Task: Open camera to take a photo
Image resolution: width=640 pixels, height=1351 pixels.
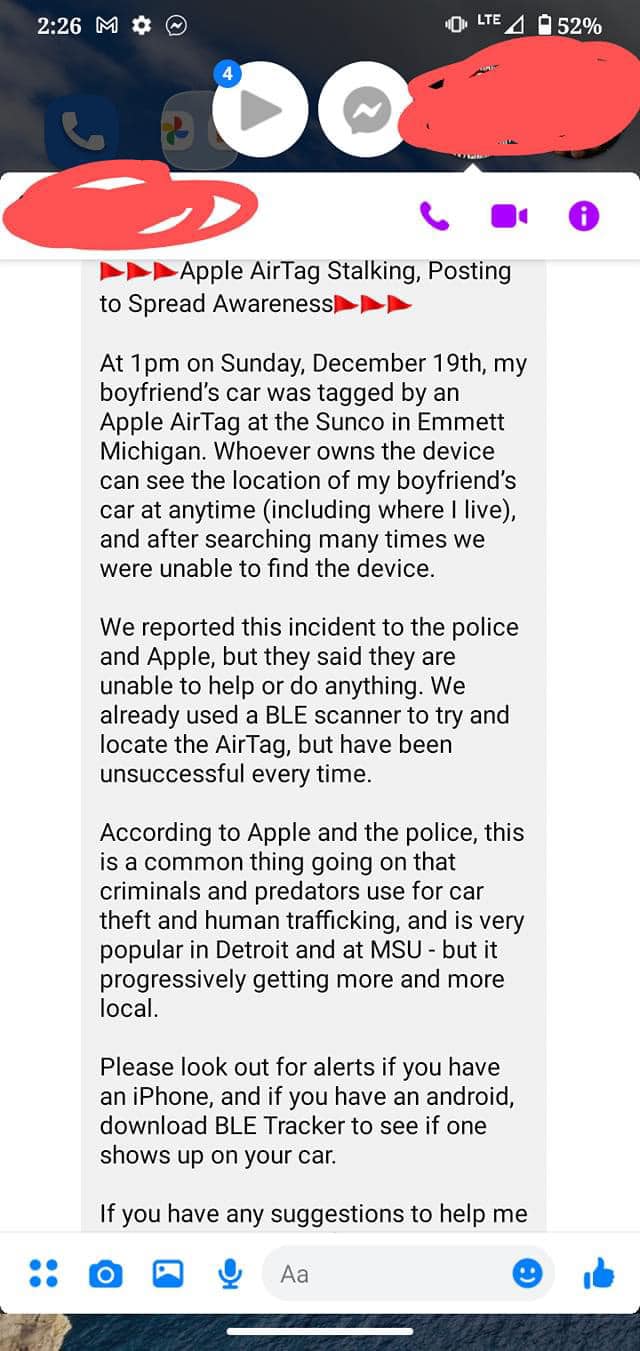Action: click(x=105, y=1274)
